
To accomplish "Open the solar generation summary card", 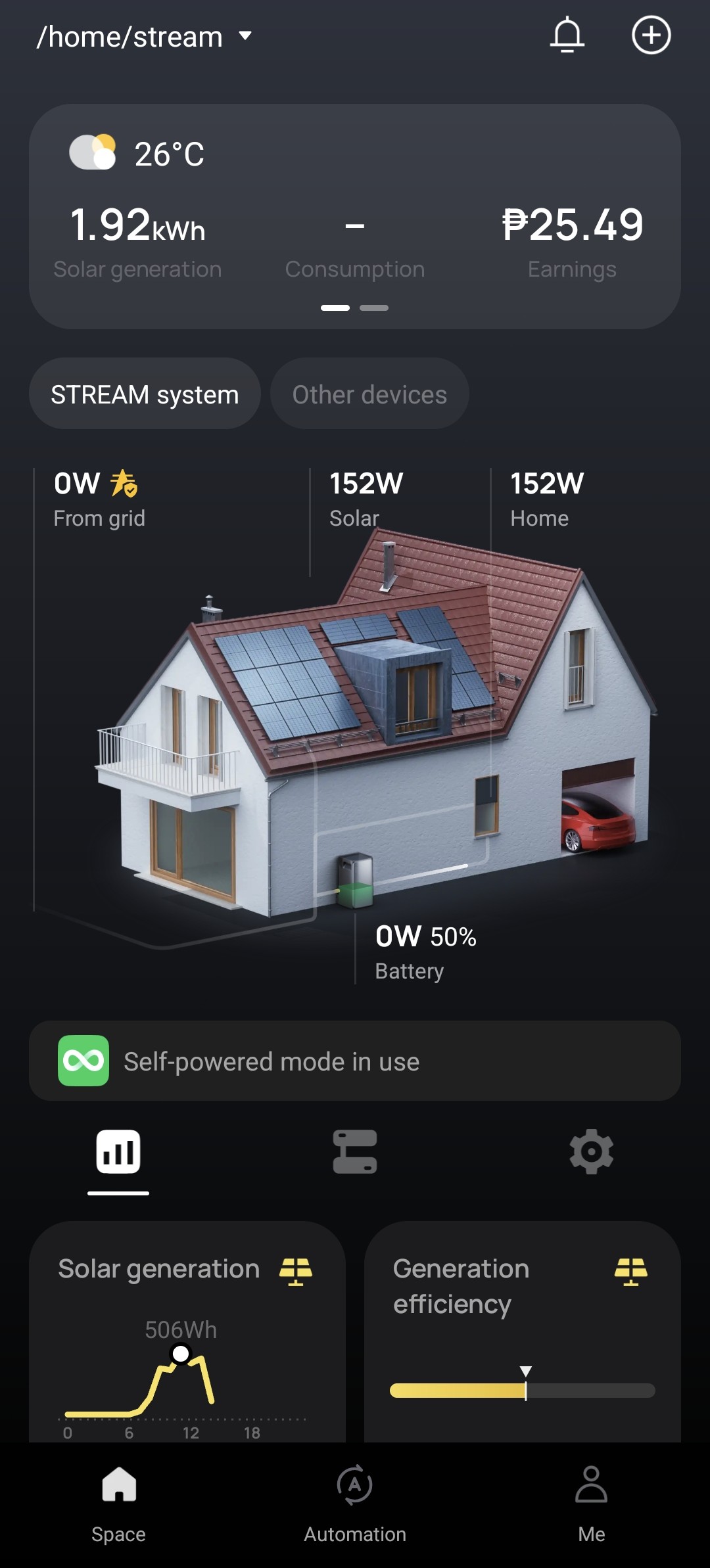I will (137, 240).
